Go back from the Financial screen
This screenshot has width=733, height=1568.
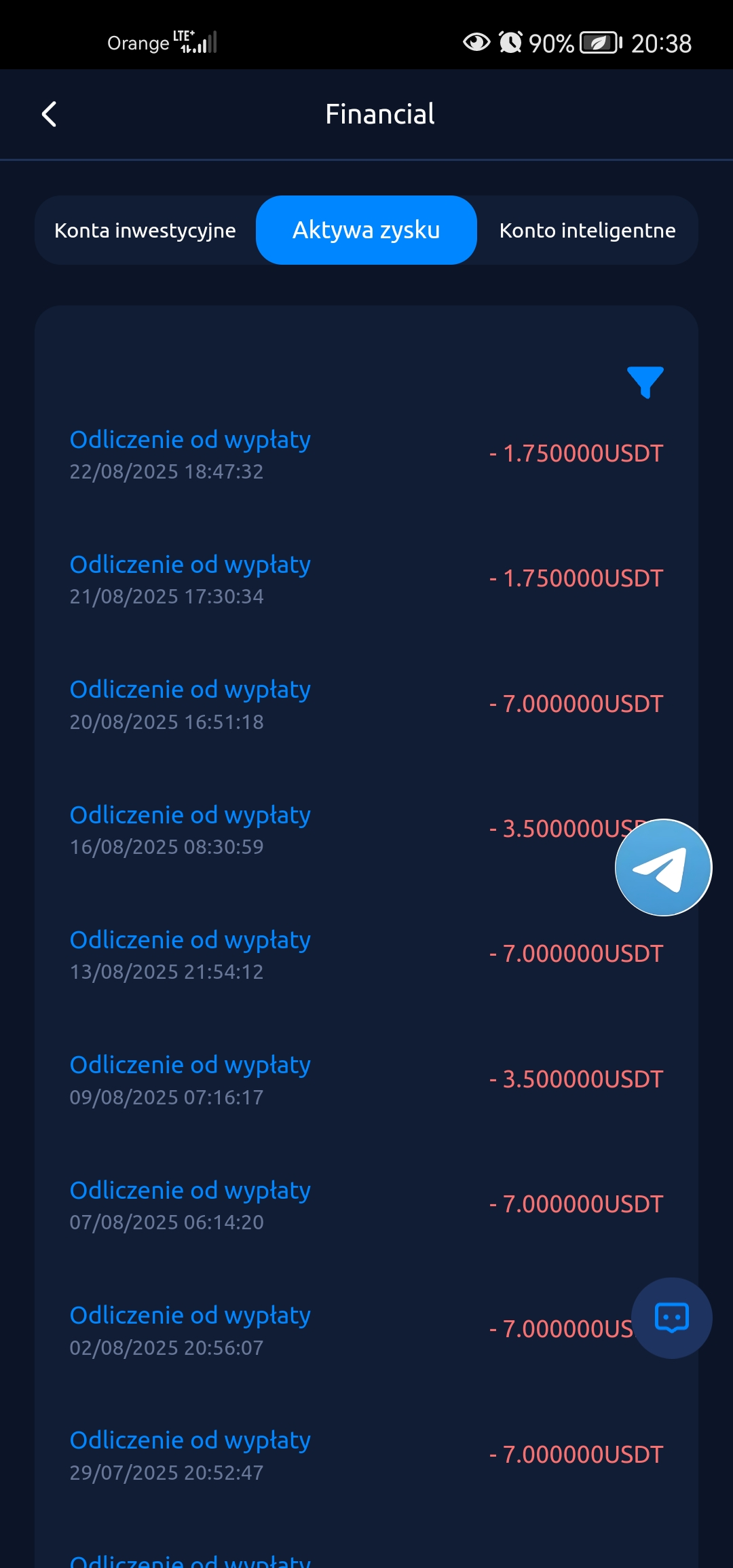point(49,114)
